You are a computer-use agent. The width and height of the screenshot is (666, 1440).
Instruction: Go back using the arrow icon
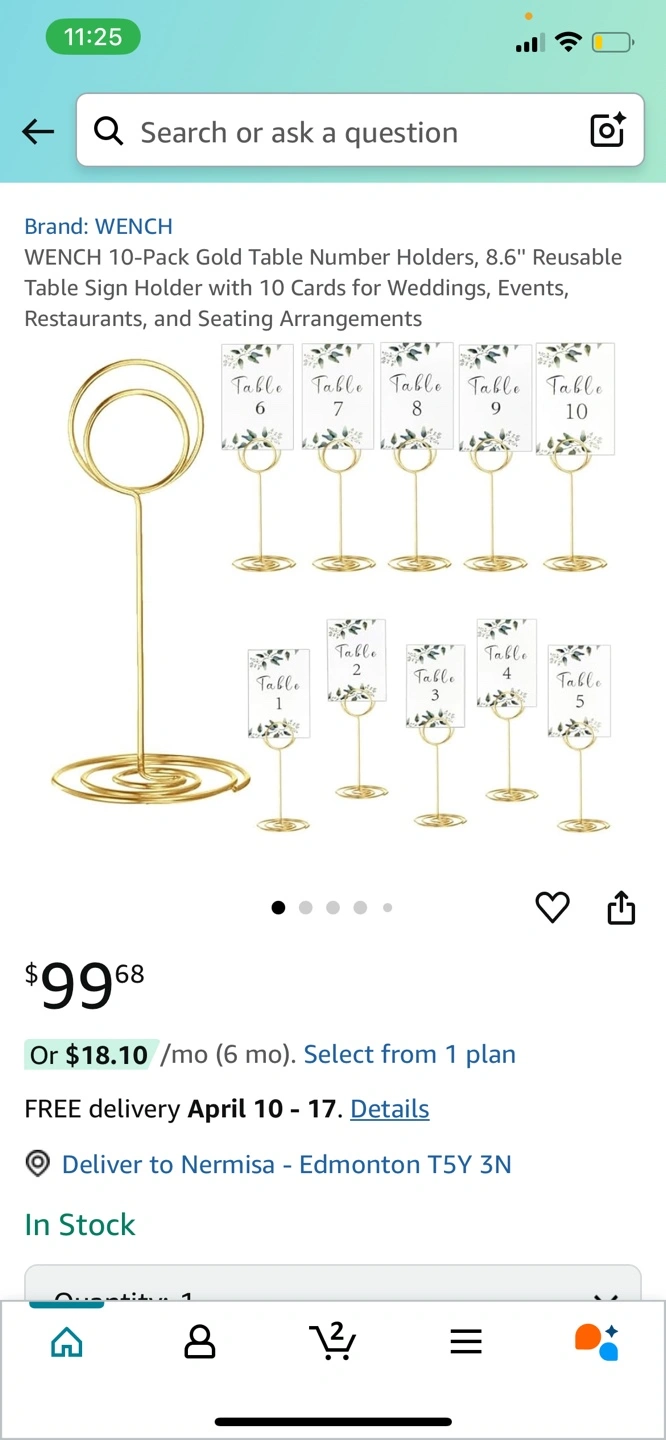(38, 131)
